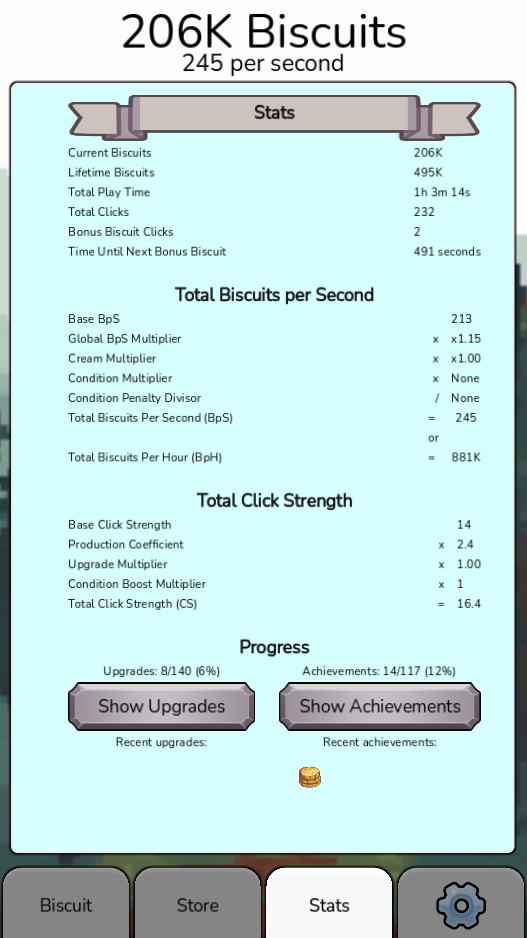Switch to the Biscuit tab
The height and width of the screenshot is (938, 527).
coord(66,903)
